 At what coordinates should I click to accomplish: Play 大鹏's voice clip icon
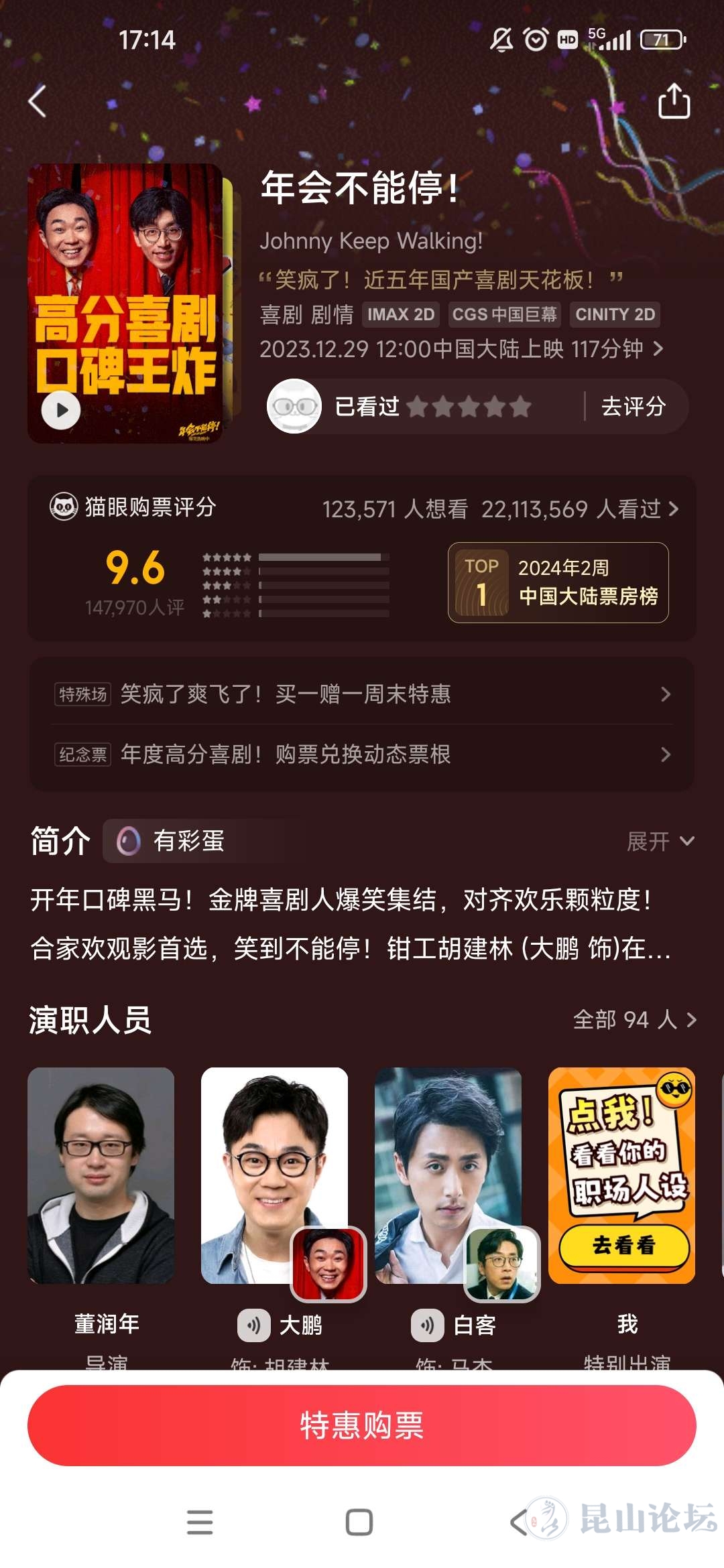click(x=254, y=1325)
